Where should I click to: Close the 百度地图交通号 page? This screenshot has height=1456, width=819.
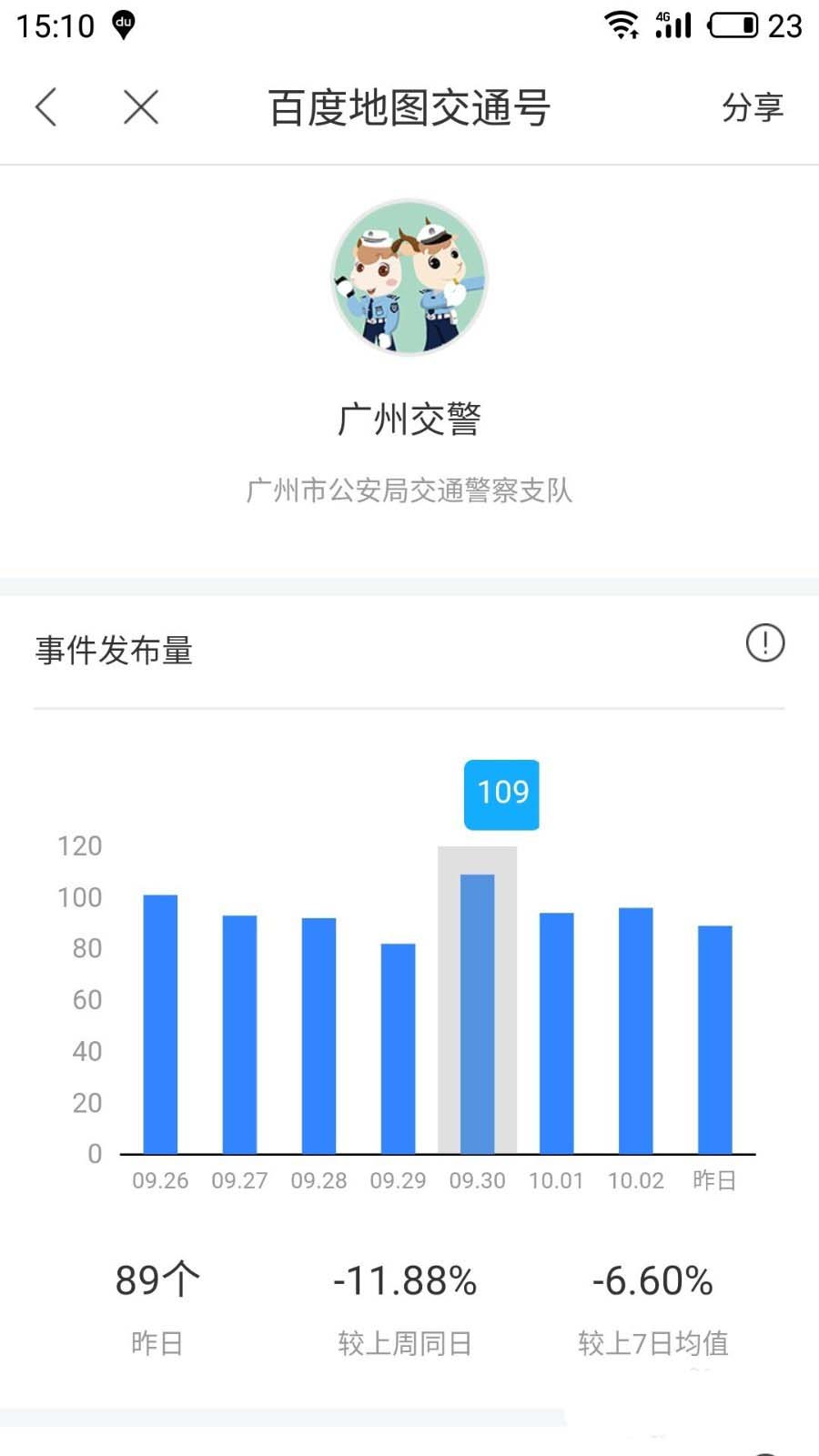point(141,107)
